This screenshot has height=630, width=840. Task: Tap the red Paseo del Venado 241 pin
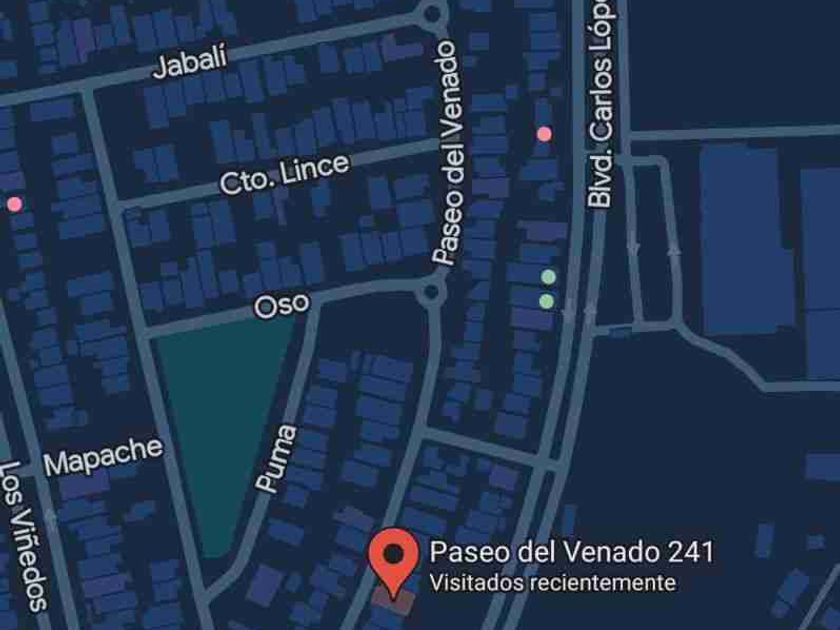click(x=394, y=557)
